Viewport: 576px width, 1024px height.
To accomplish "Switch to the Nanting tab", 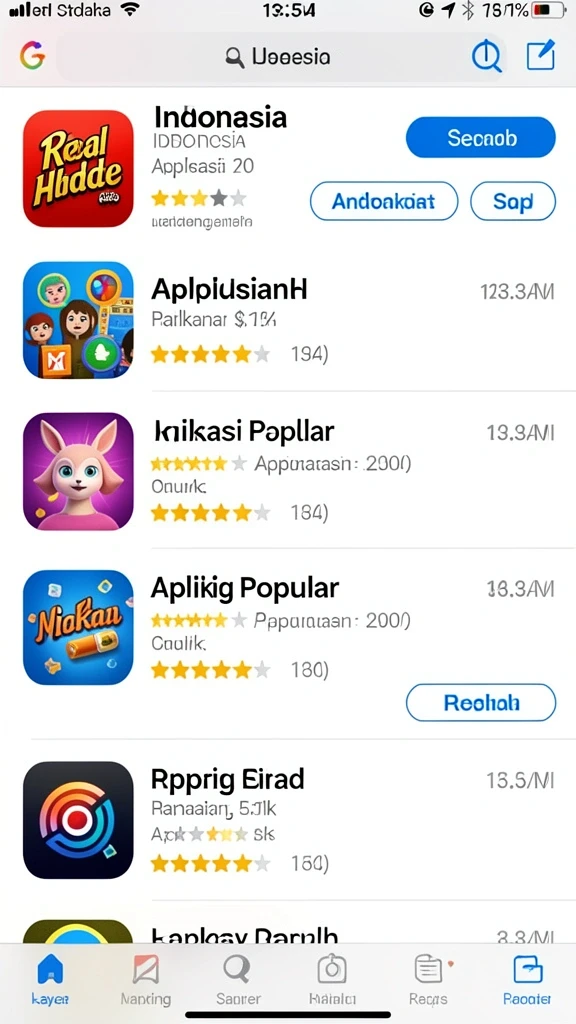I will point(146,979).
